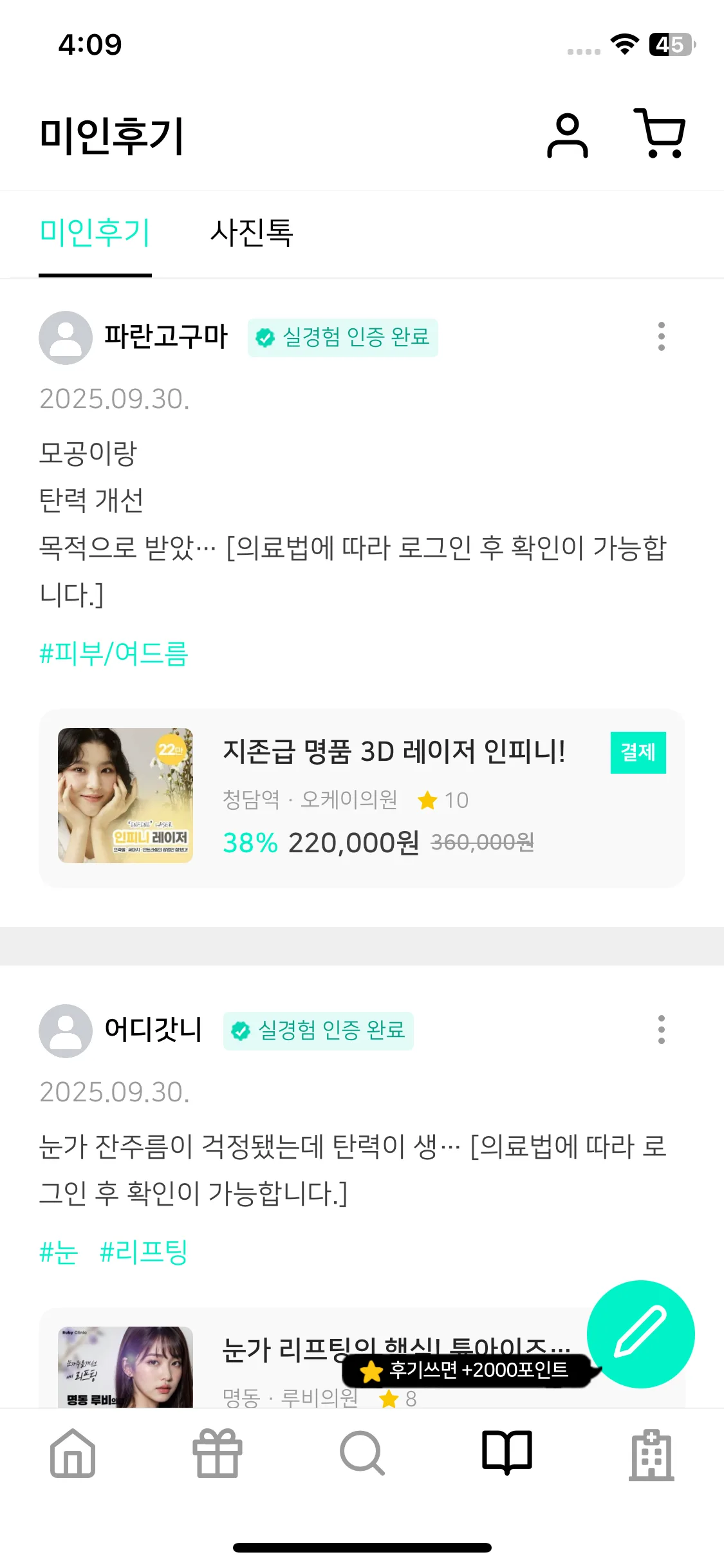
Task: Open the search tab in bottom navigation
Action: click(362, 1453)
